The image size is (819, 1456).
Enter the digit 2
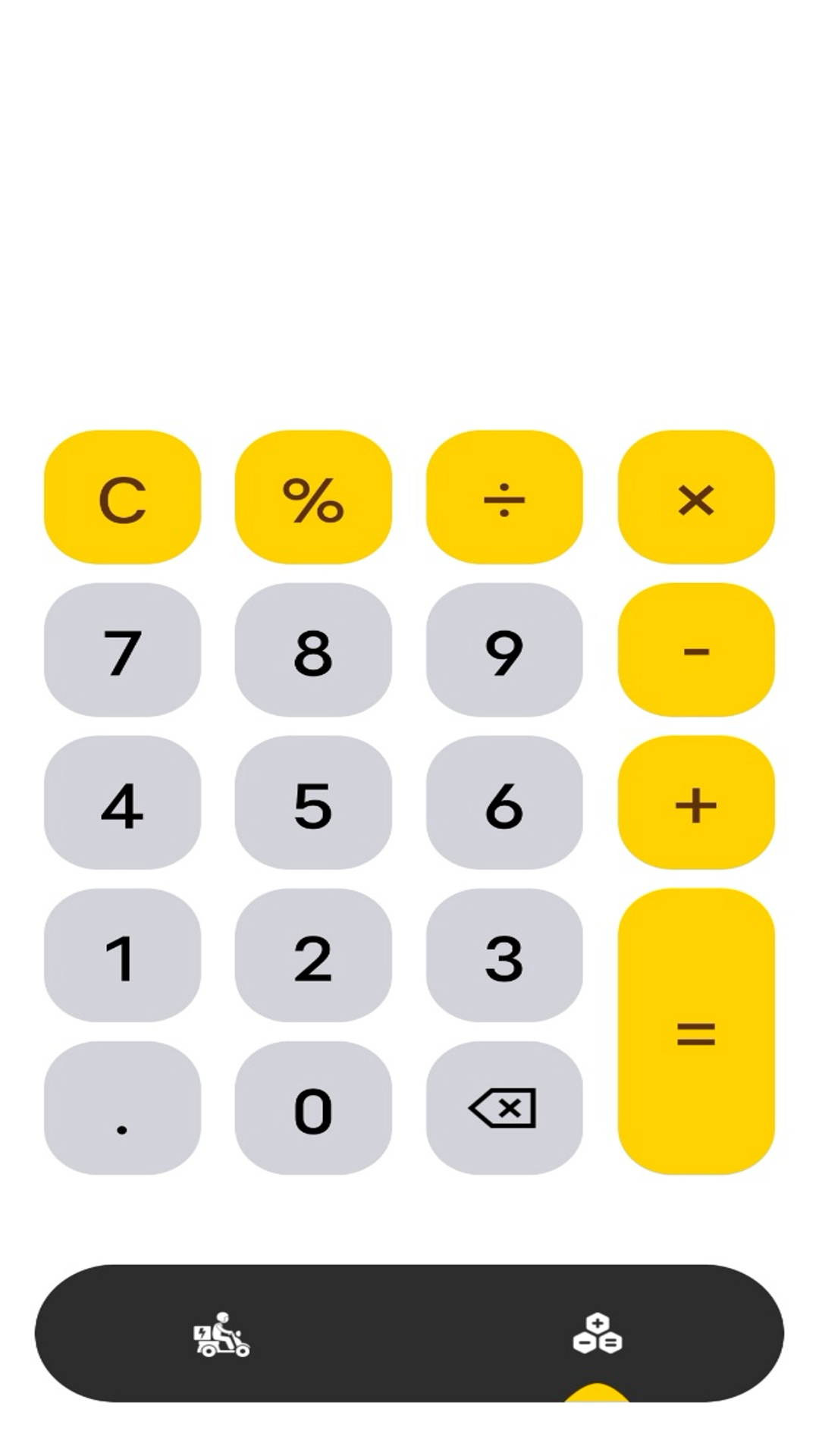pos(313,955)
